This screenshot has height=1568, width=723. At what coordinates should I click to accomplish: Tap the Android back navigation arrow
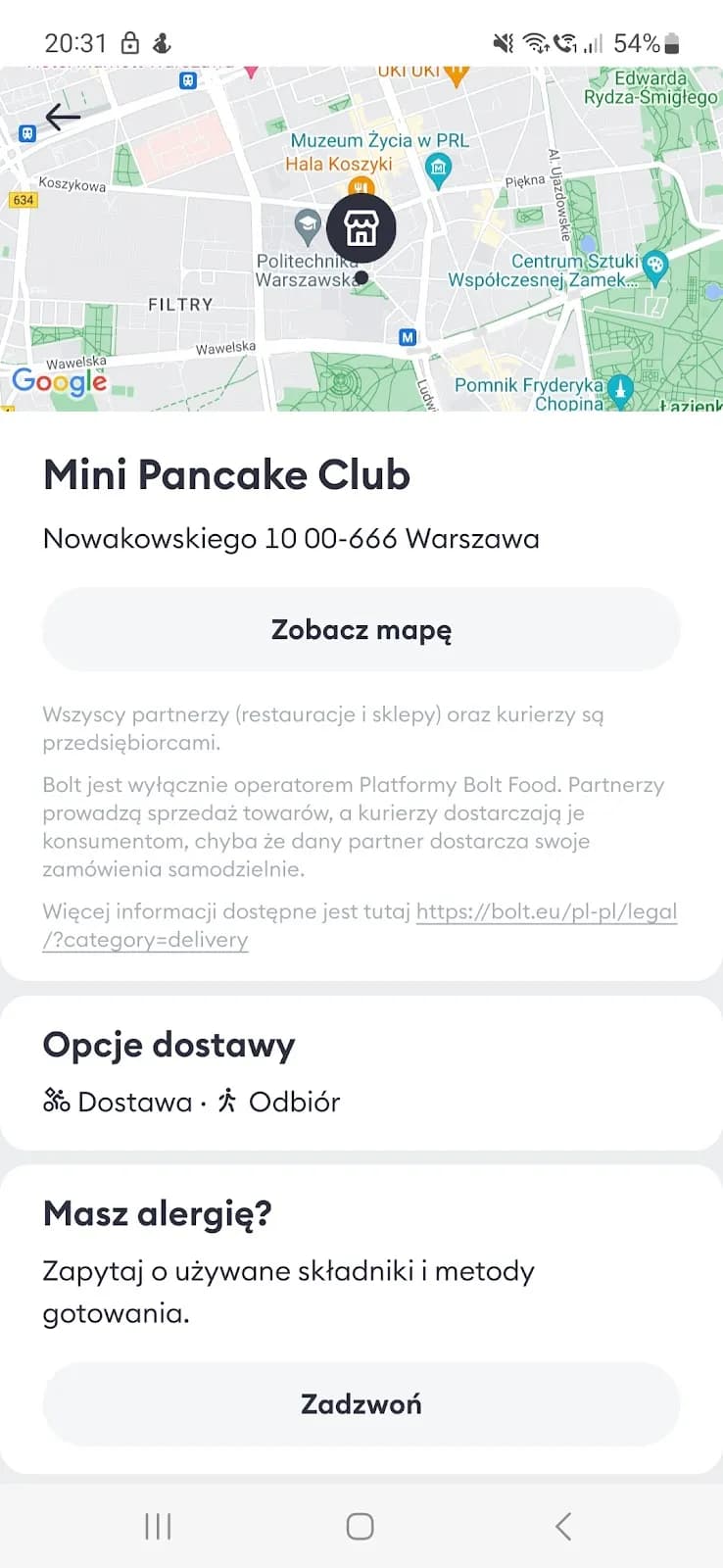[x=563, y=1525]
